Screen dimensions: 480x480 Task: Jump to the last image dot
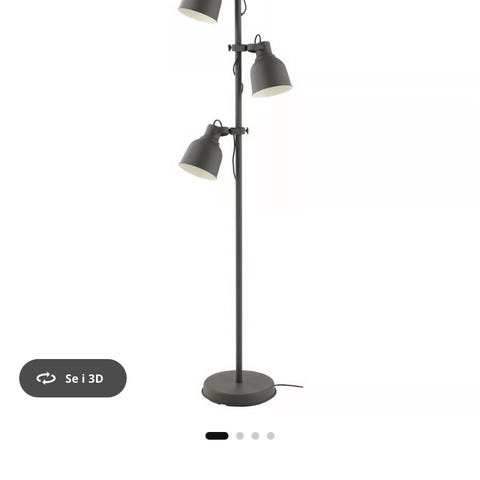(x=271, y=436)
